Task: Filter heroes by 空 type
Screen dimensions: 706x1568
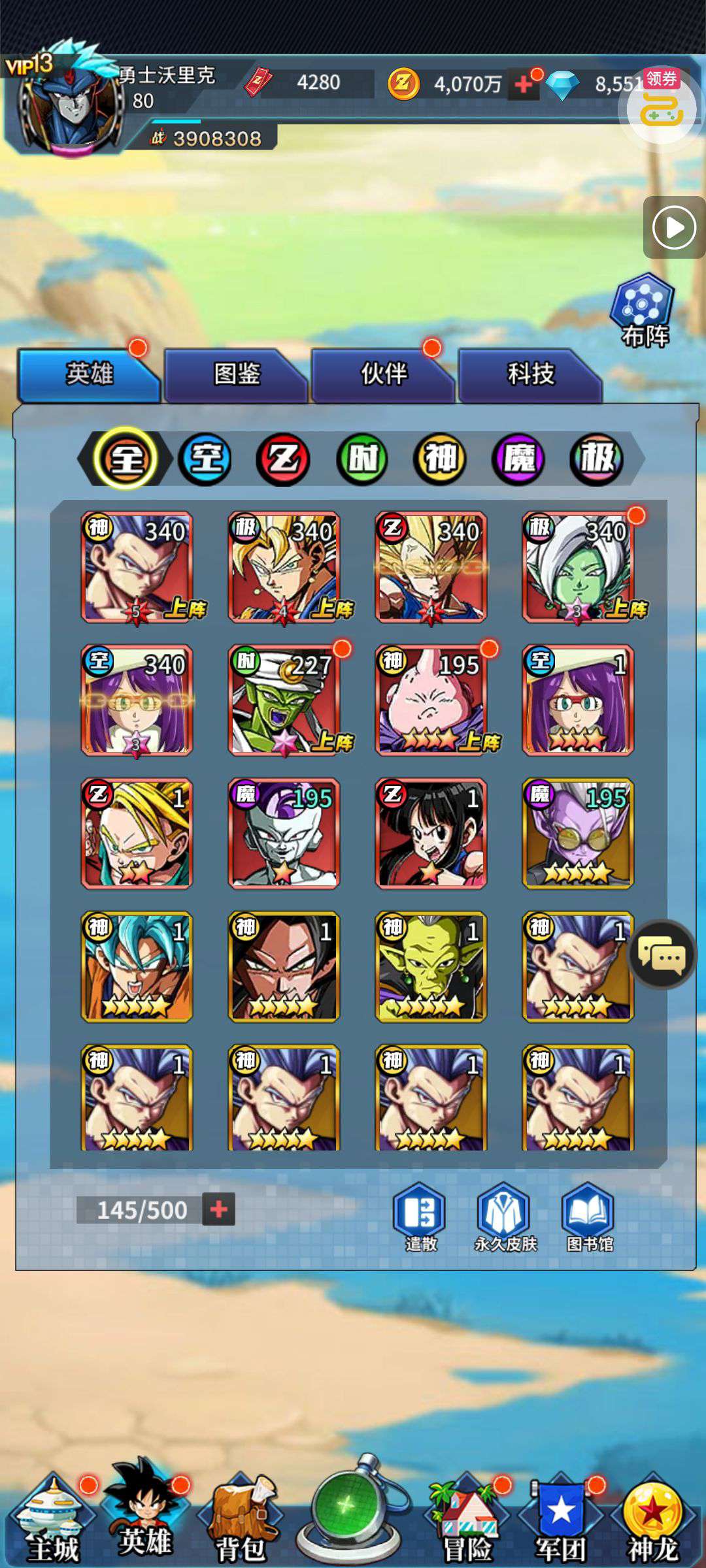Action: tap(205, 459)
